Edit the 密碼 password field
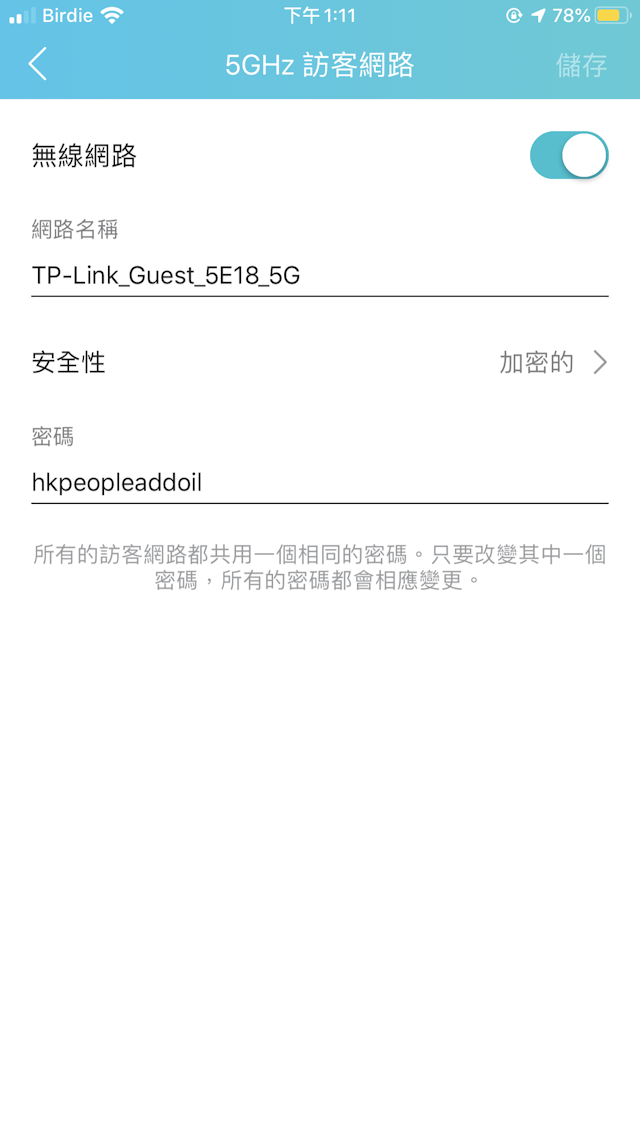 pos(318,483)
